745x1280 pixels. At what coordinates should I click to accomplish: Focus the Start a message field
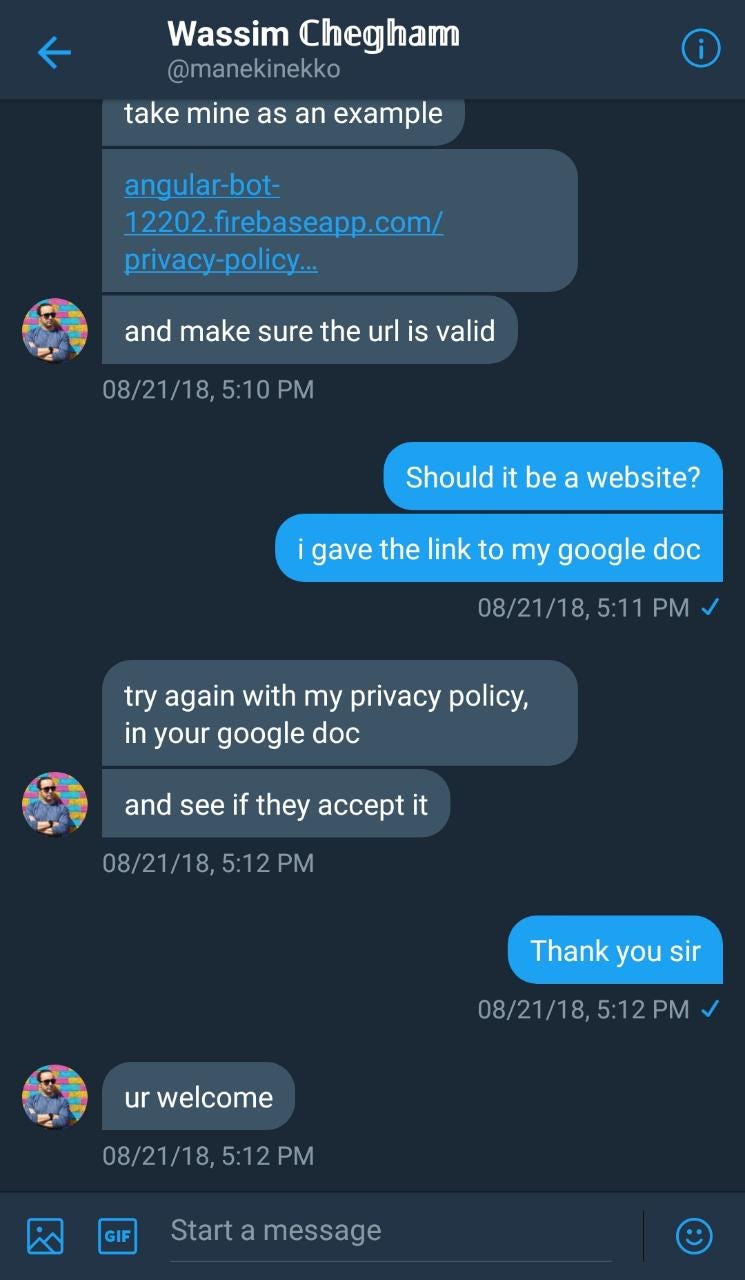click(390, 1231)
